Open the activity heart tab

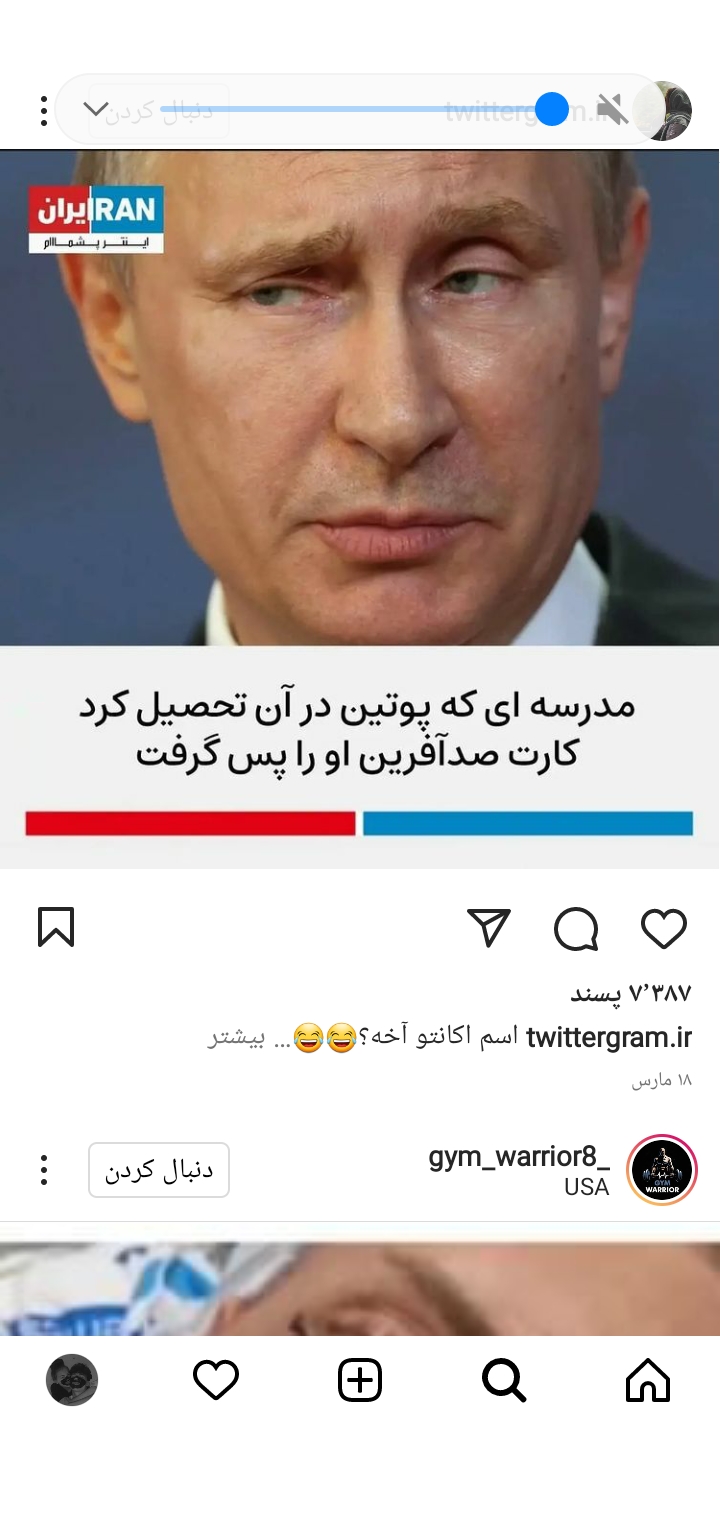(x=216, y=1381)
